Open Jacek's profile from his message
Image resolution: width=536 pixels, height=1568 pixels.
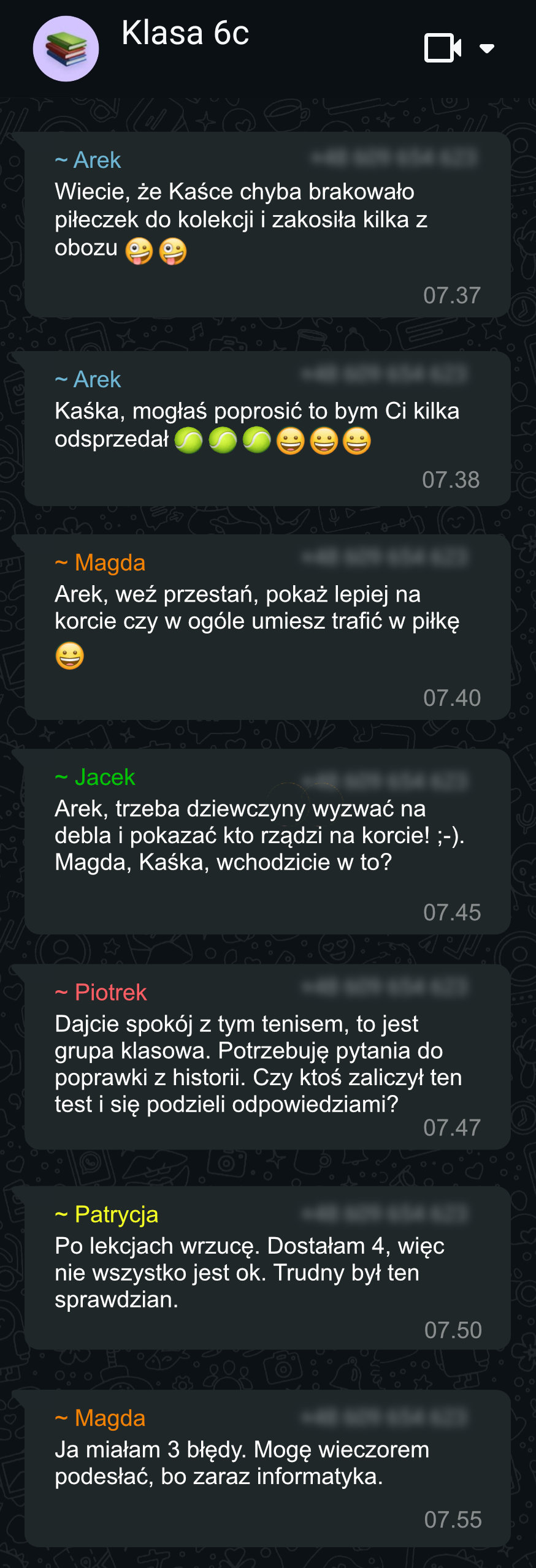104,778
